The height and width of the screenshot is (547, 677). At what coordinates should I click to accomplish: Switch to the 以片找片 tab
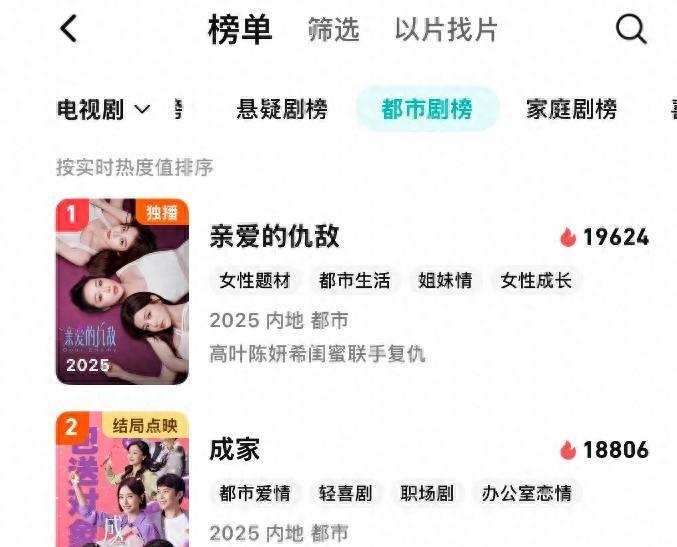pyautogui.click(x=445, y=30)
